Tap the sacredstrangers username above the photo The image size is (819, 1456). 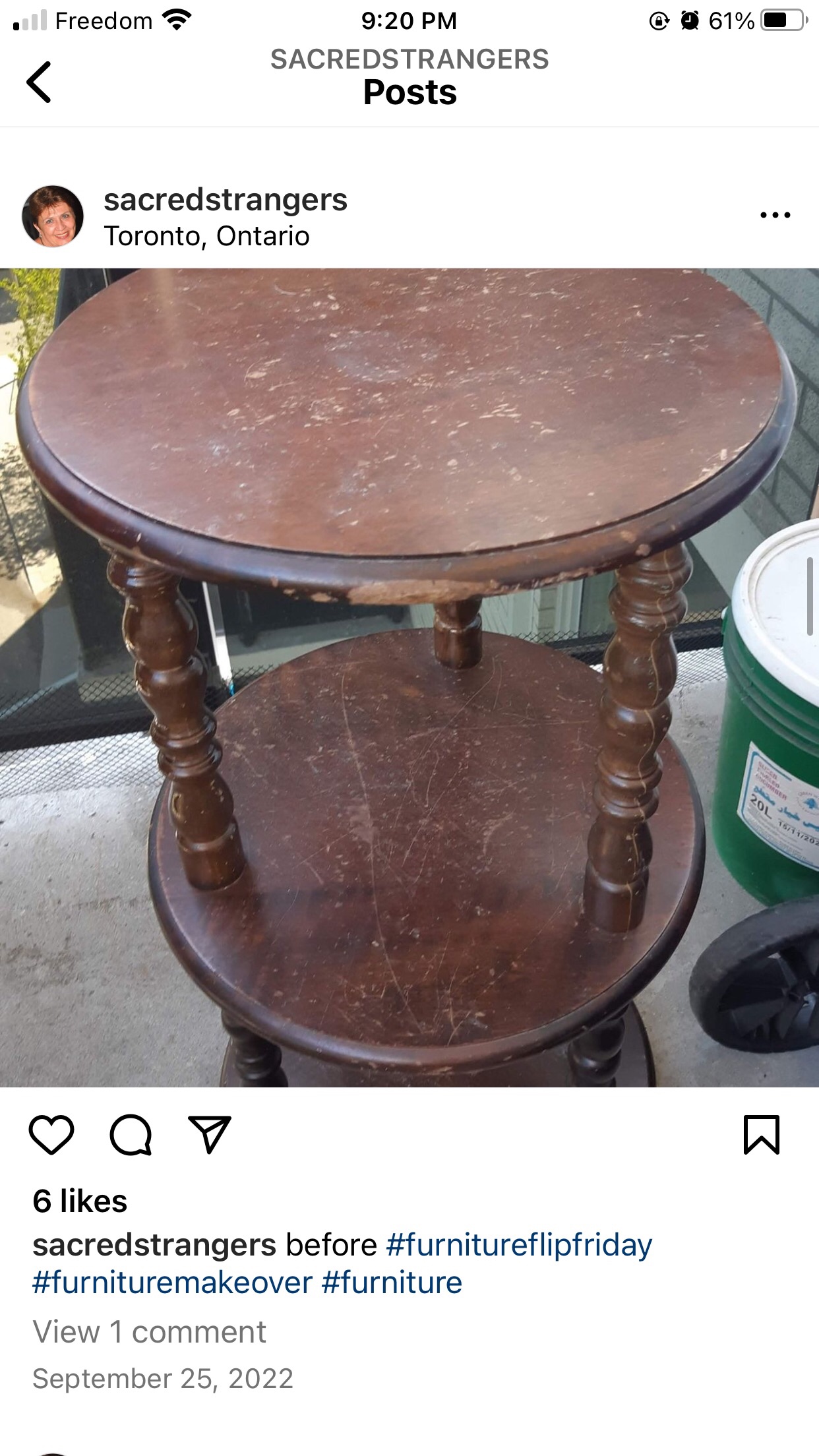(x=226, y=201)
